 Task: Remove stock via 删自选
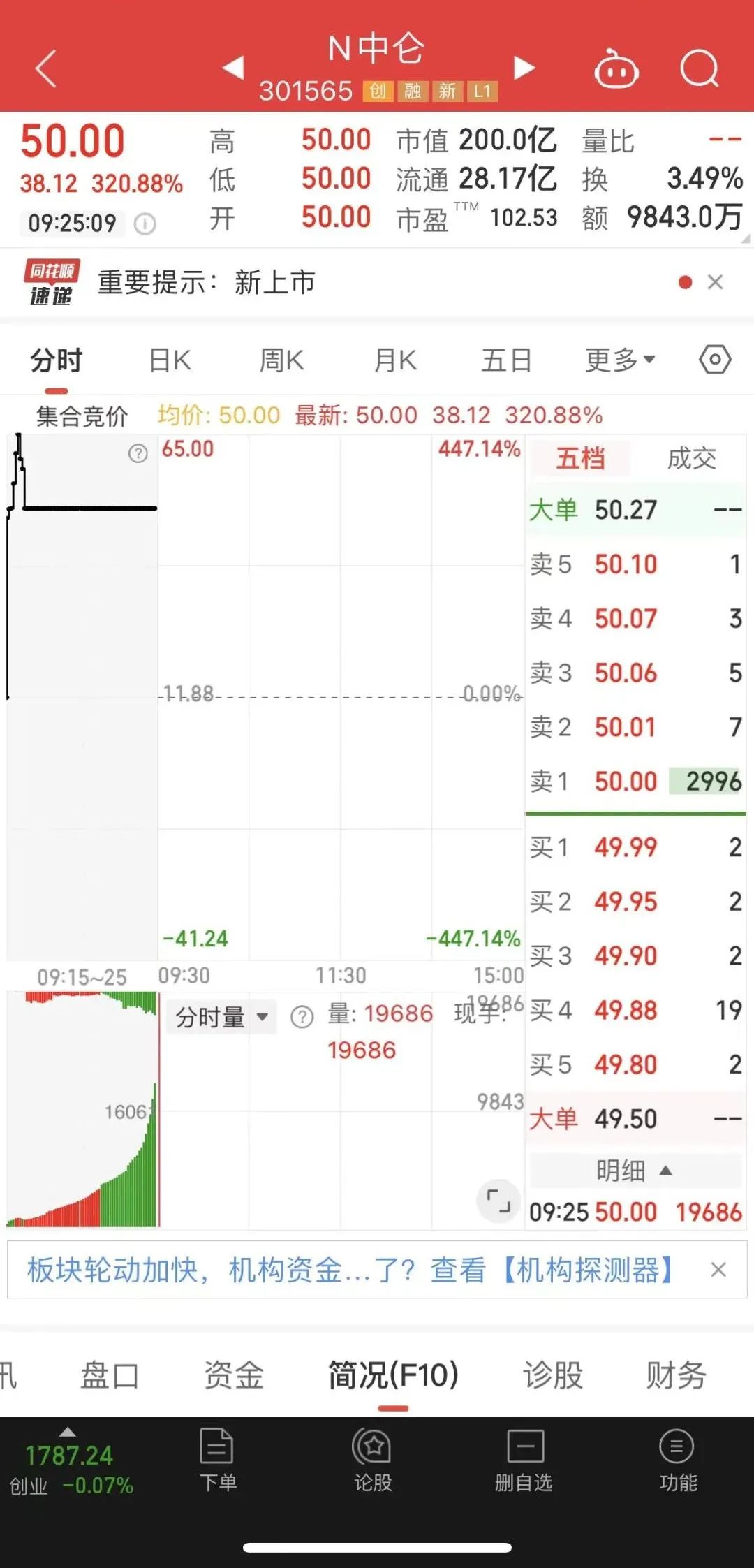(x=524, y=1460)
